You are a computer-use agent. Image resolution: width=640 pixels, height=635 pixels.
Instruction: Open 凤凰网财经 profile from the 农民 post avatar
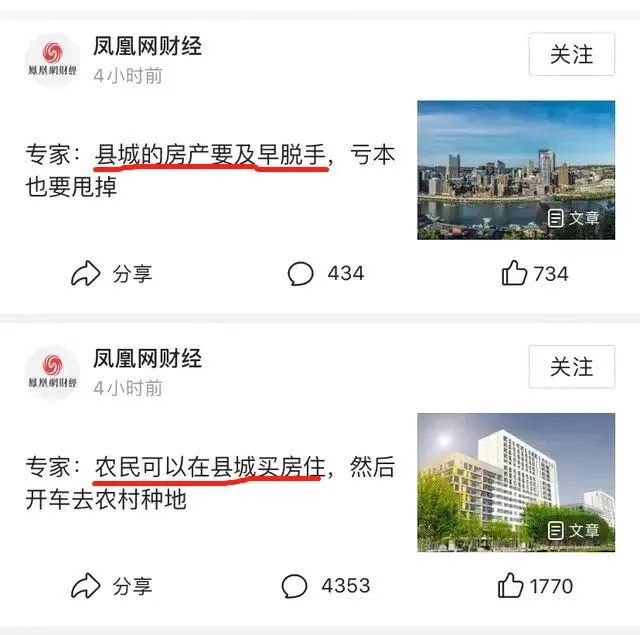(x=52, y=372)
